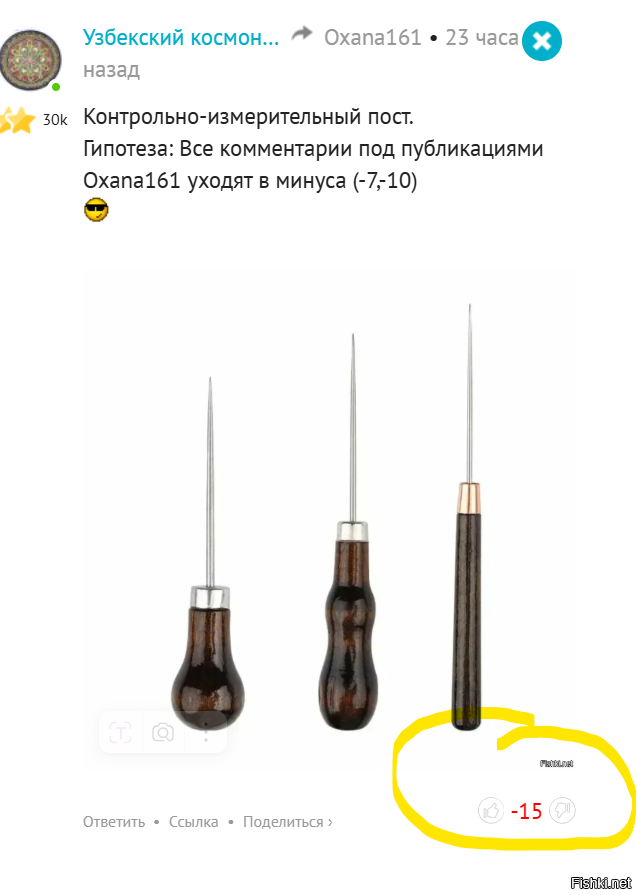Open Oxana161's profile link
This screenshot has width=637, height=895.
pyautogui.click(x=372, y=38)
